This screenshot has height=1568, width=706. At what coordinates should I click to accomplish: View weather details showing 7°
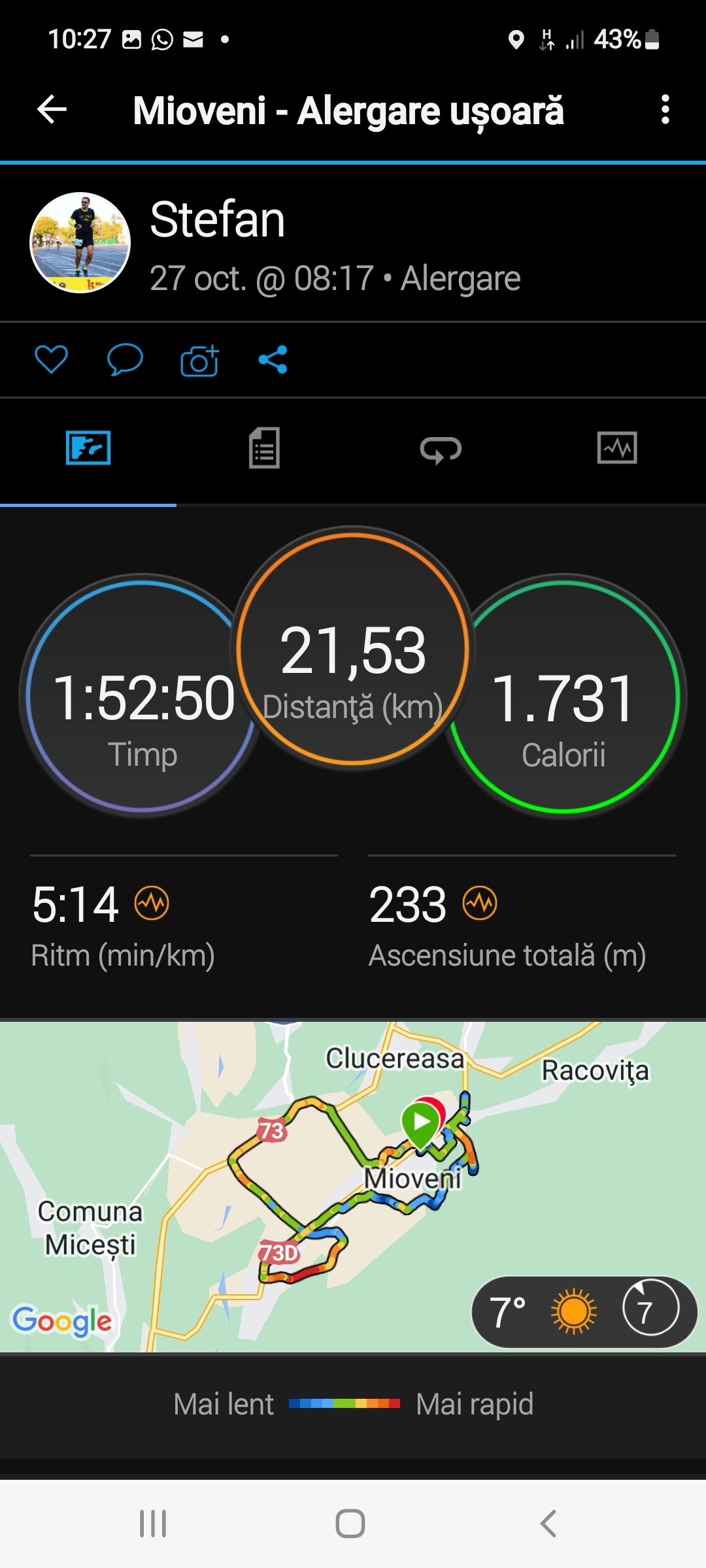tap(584, 1311)
